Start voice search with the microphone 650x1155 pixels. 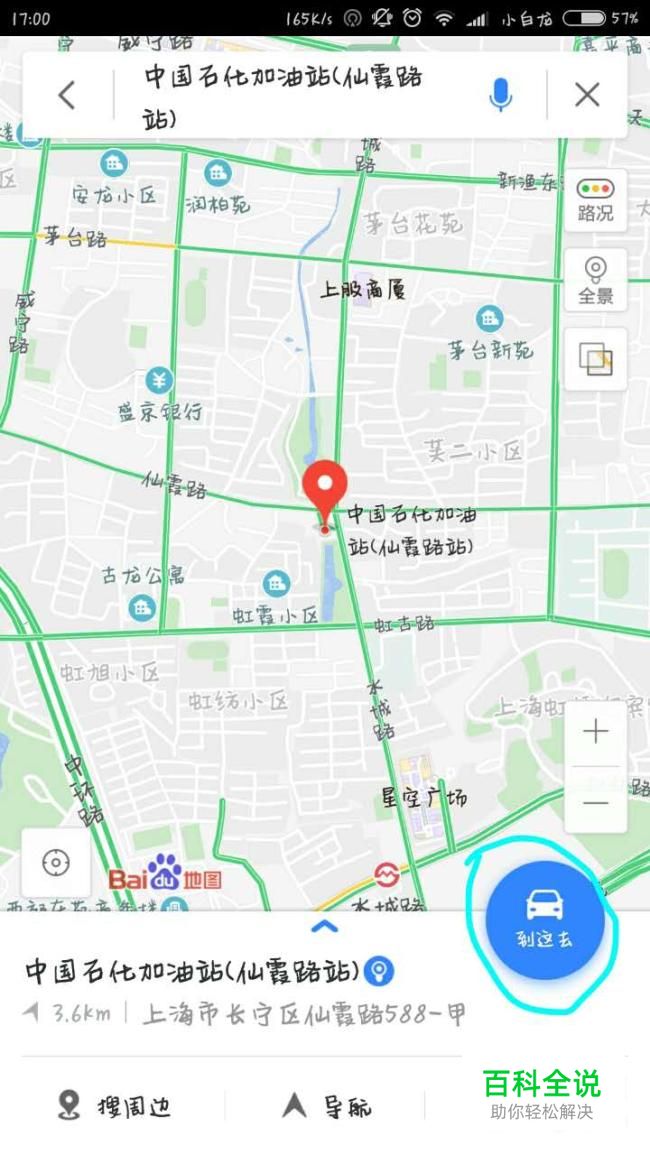coord(500,94)
